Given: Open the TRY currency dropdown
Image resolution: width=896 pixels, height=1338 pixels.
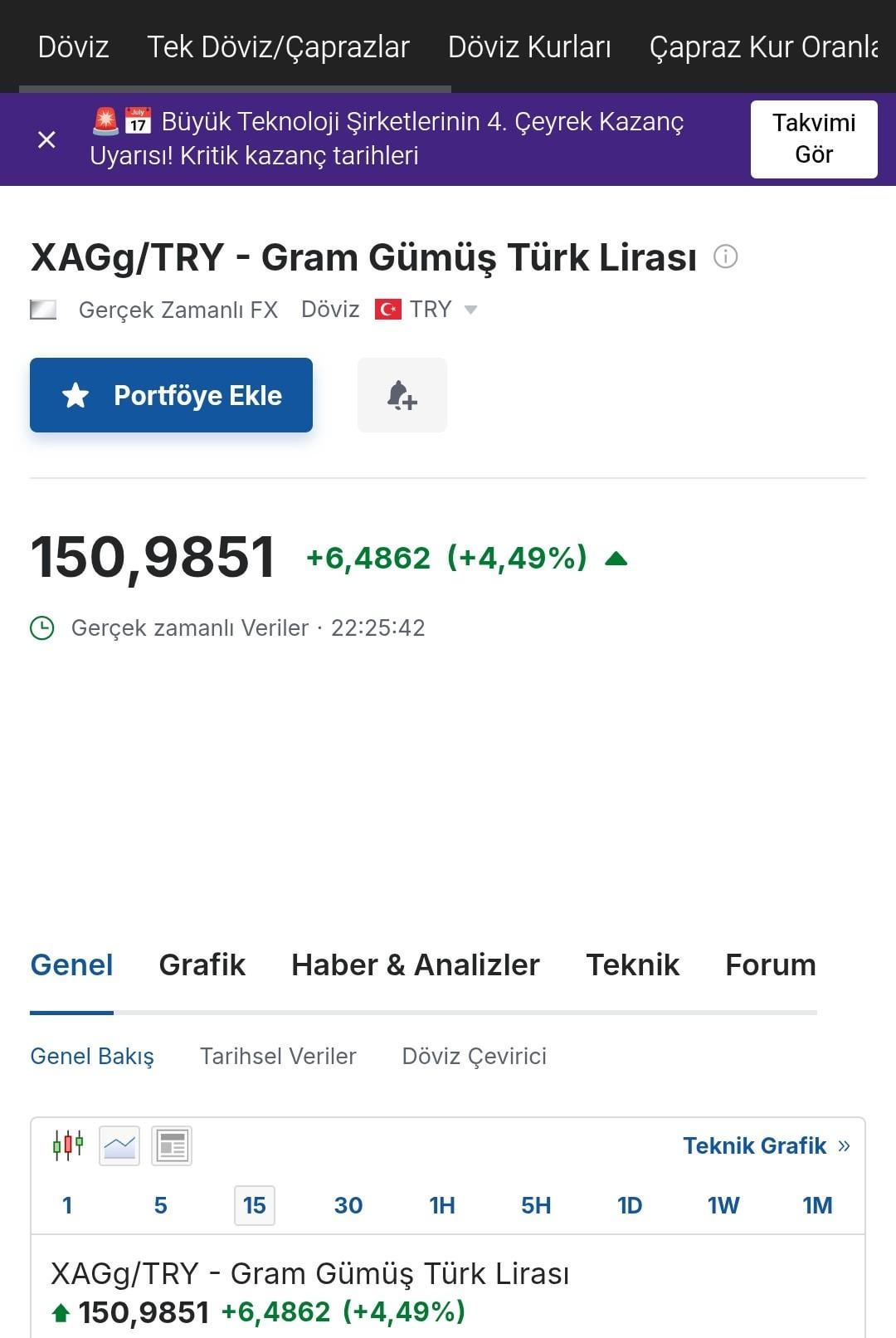Looking at the screenshot, I should click(470, 310).
